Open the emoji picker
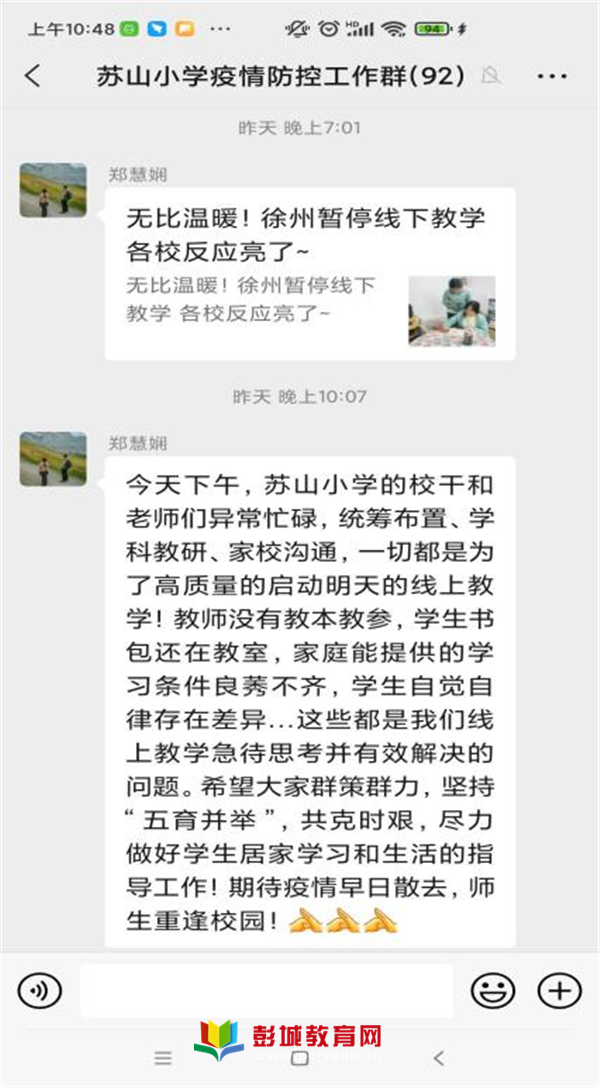 tap(493, 991)
